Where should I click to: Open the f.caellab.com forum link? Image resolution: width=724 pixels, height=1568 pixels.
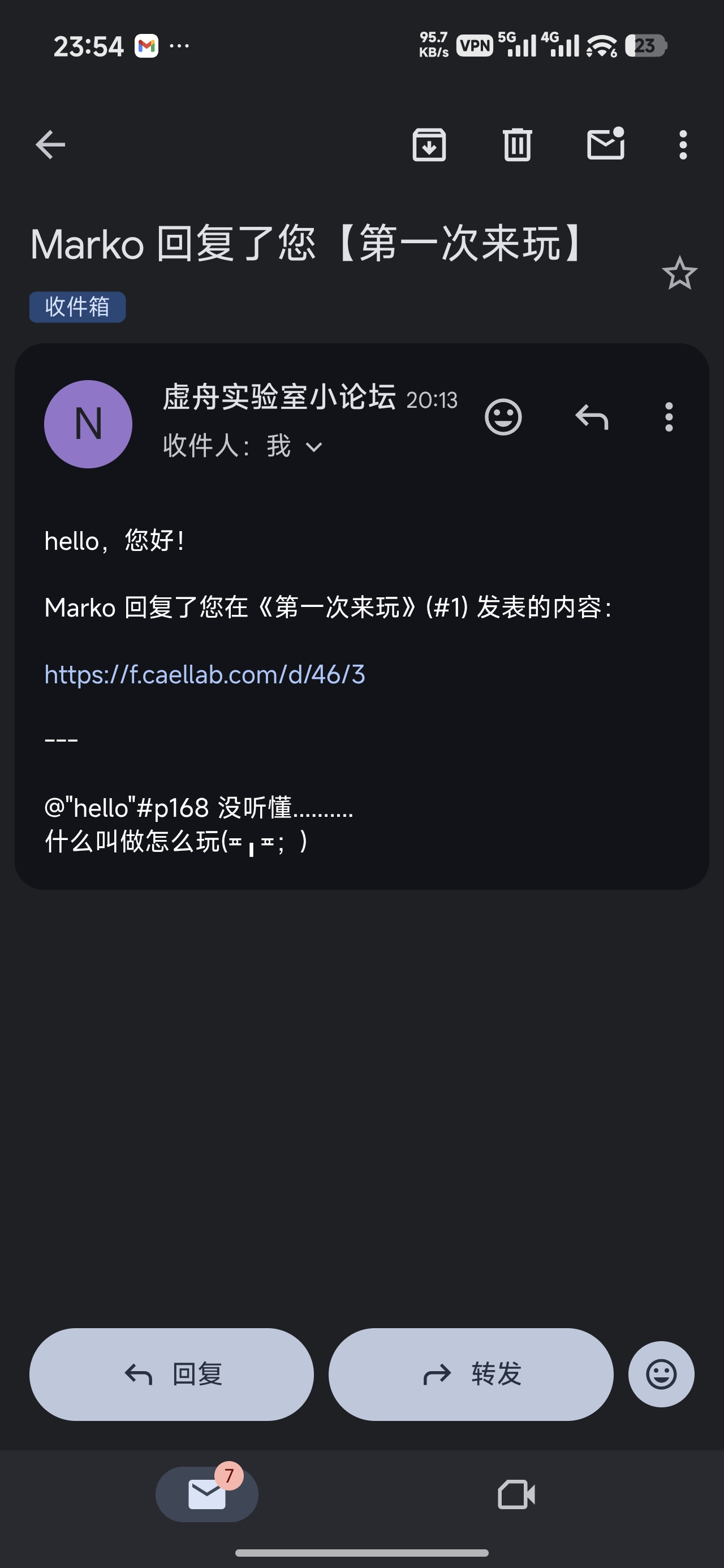click(205, 674)
